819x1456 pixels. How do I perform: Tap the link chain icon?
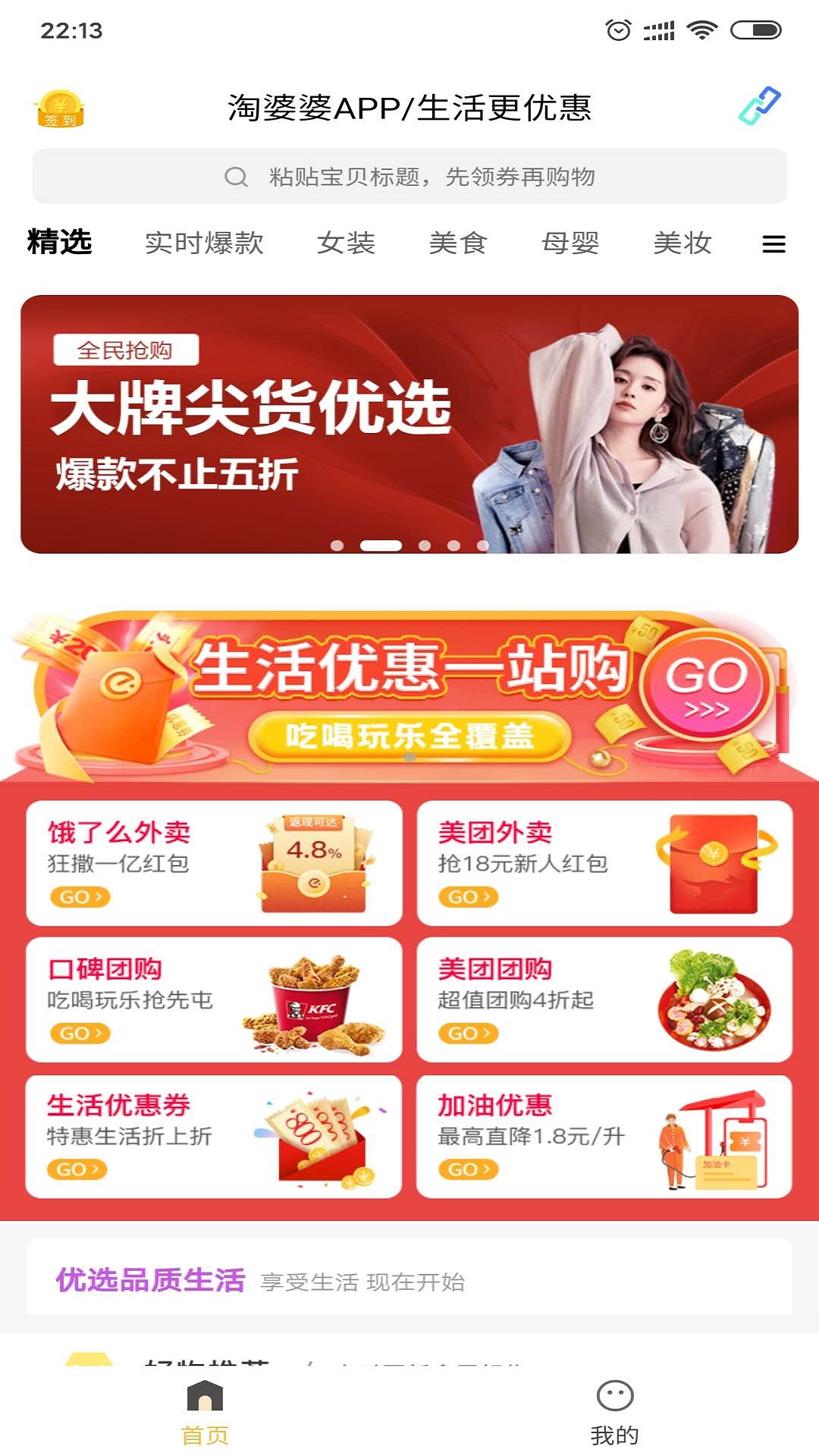(759, 106)
